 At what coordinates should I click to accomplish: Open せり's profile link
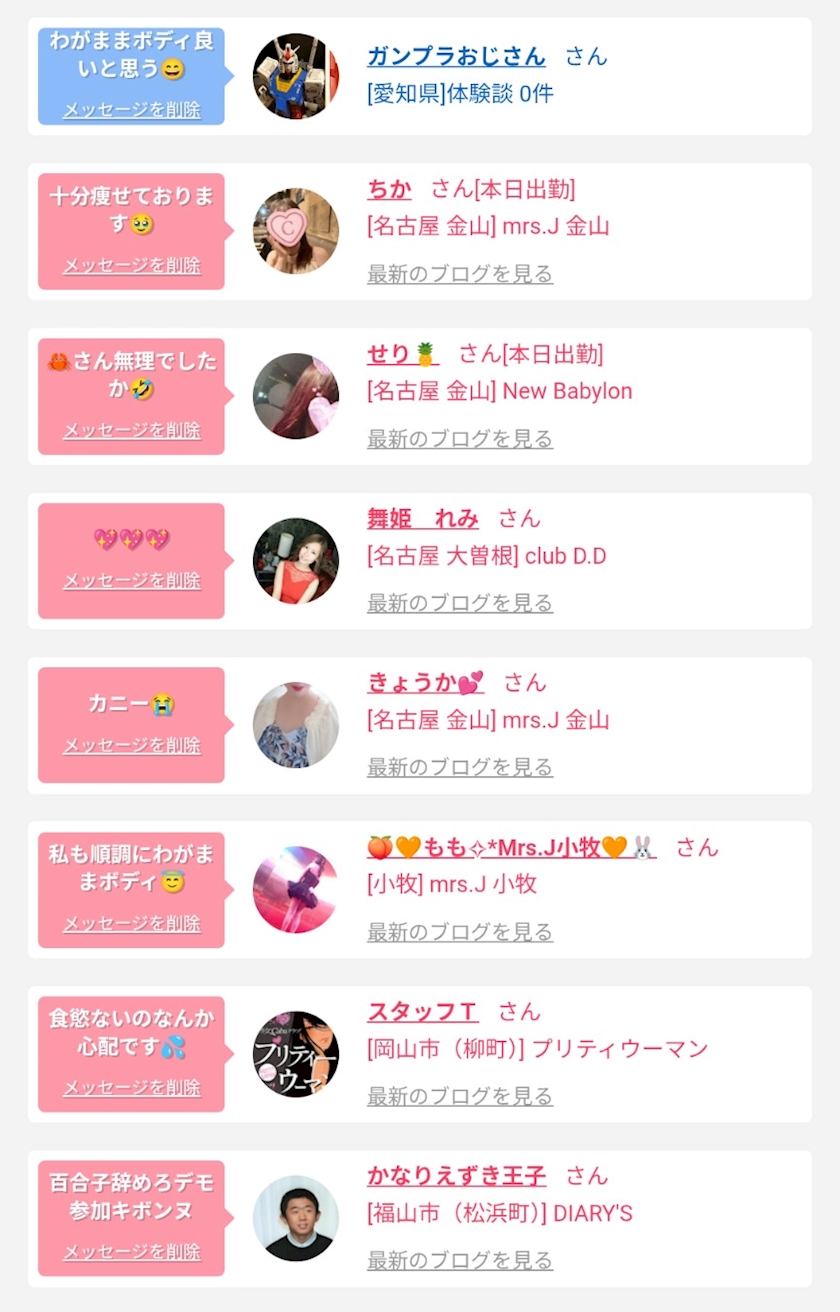402,354
